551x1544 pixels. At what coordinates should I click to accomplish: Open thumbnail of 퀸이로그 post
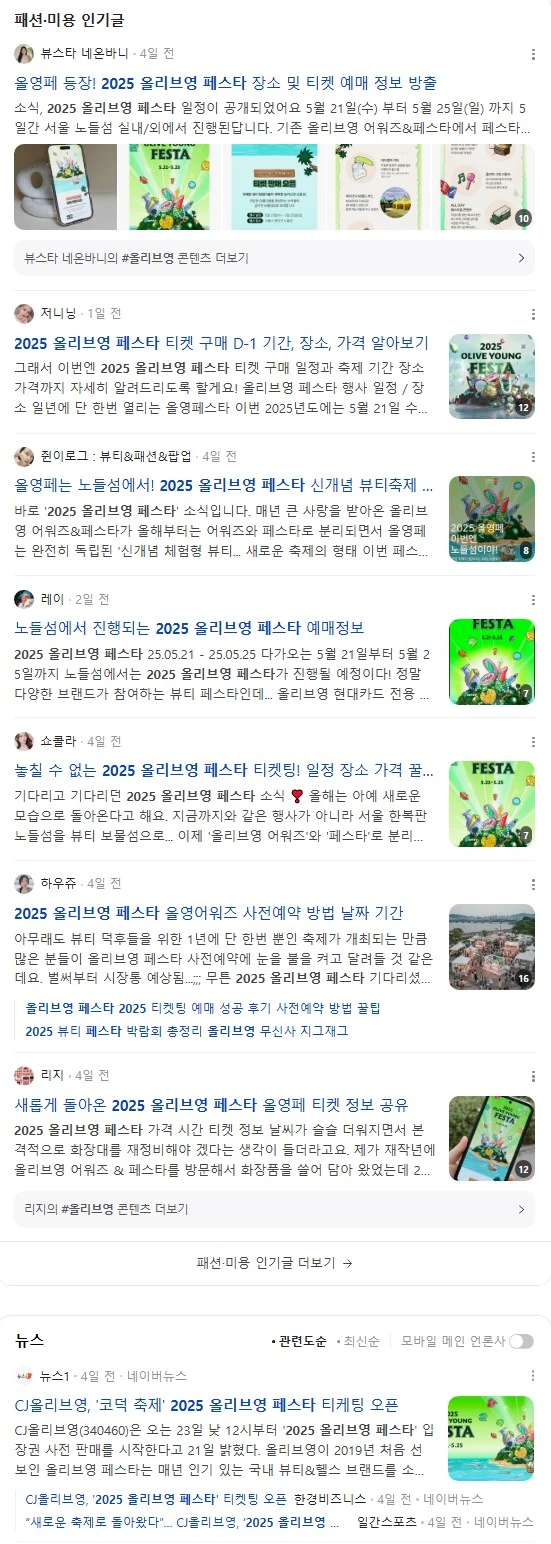(x=492, y=518)
